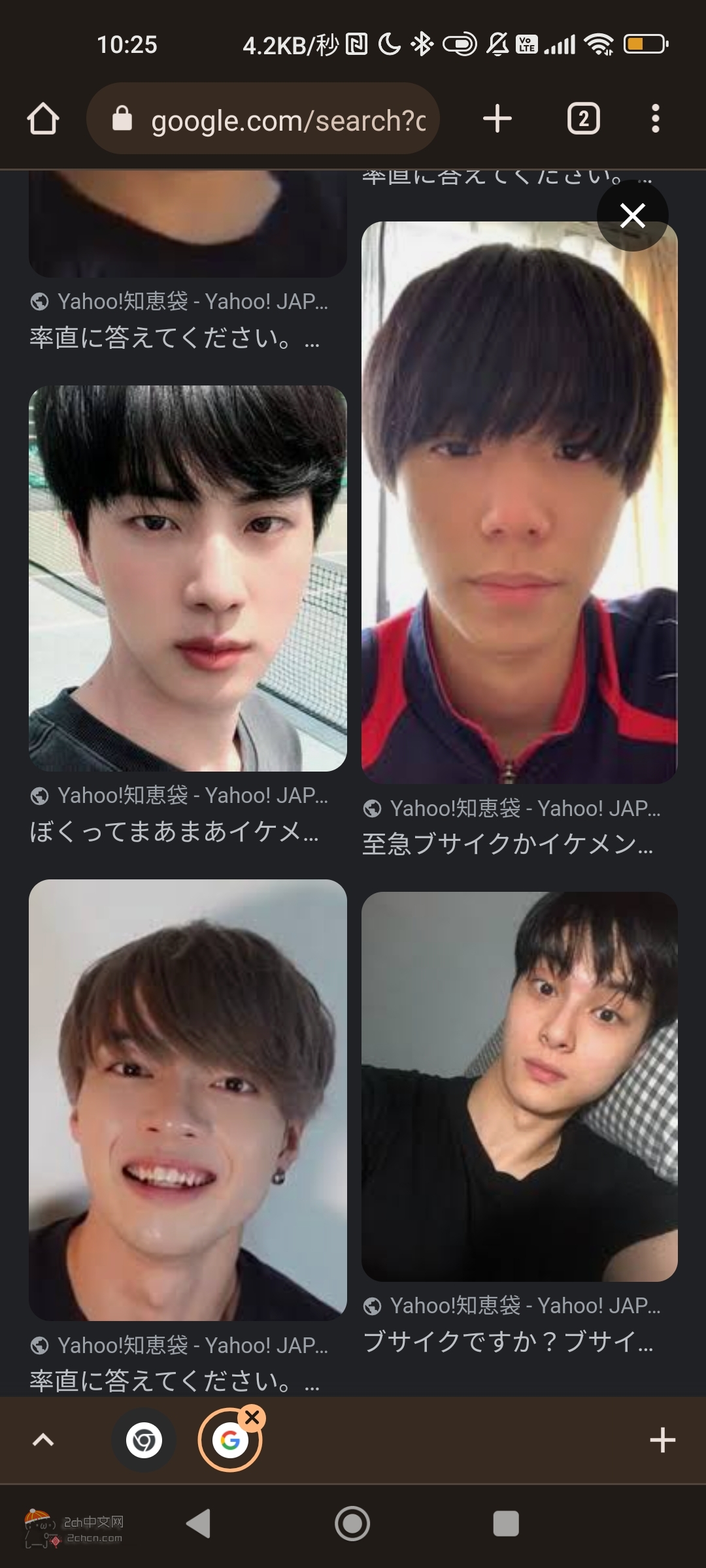This screenshot has height=1568, width=706.
Task: Open recent apps from the navigation bar
Action: [x=505, y=1524]
